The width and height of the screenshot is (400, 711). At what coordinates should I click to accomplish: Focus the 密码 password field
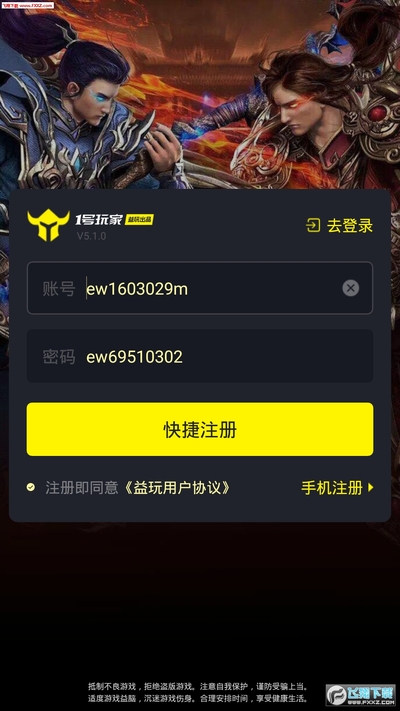200,356
